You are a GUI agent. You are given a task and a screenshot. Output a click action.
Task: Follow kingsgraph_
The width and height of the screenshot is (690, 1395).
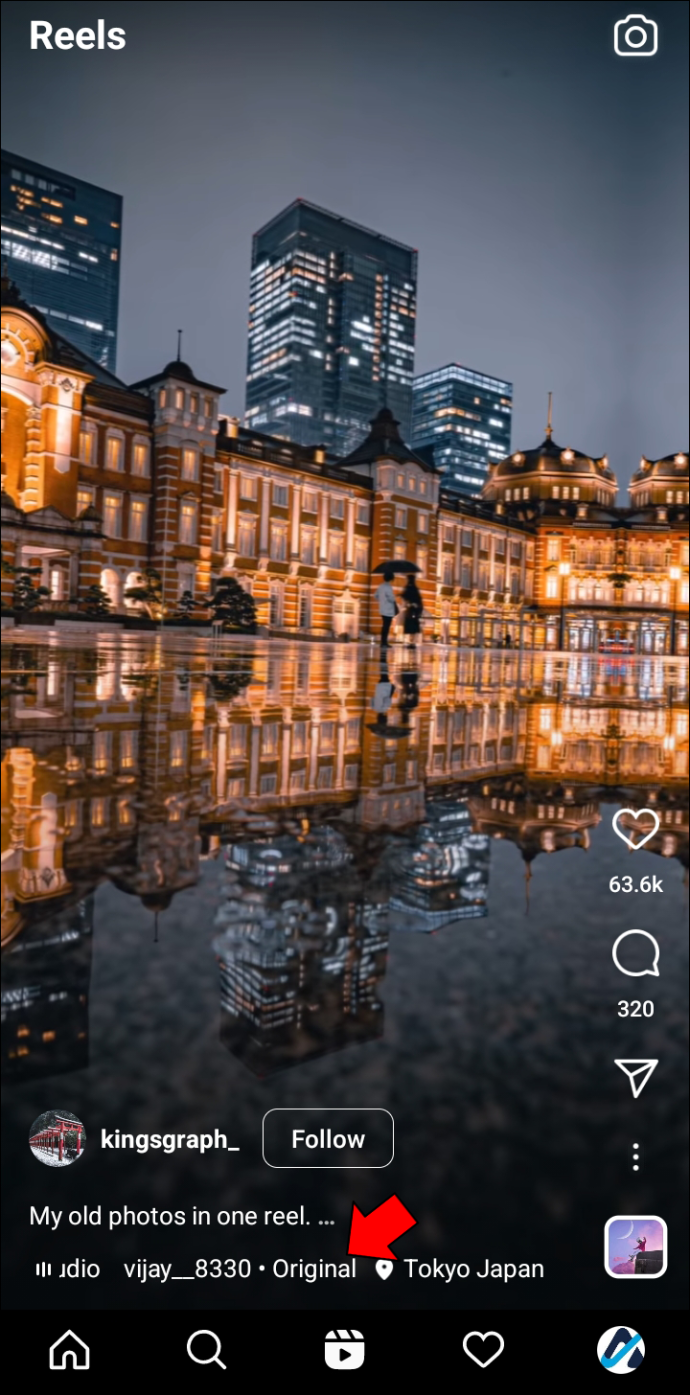point(328,1139)
